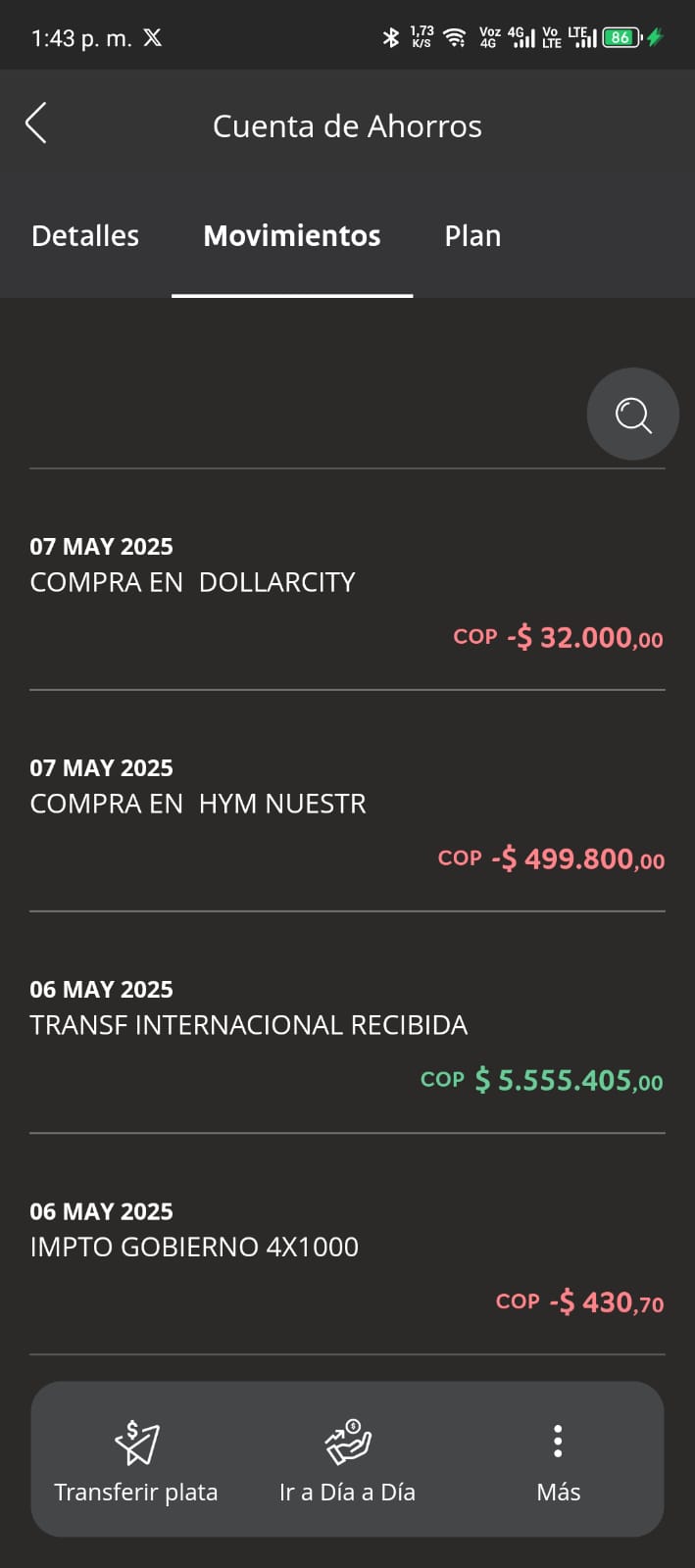This screenshot has width=695, height=1568.
Task: Switch to the Detalles tab
Action: [x=85, y=236]
